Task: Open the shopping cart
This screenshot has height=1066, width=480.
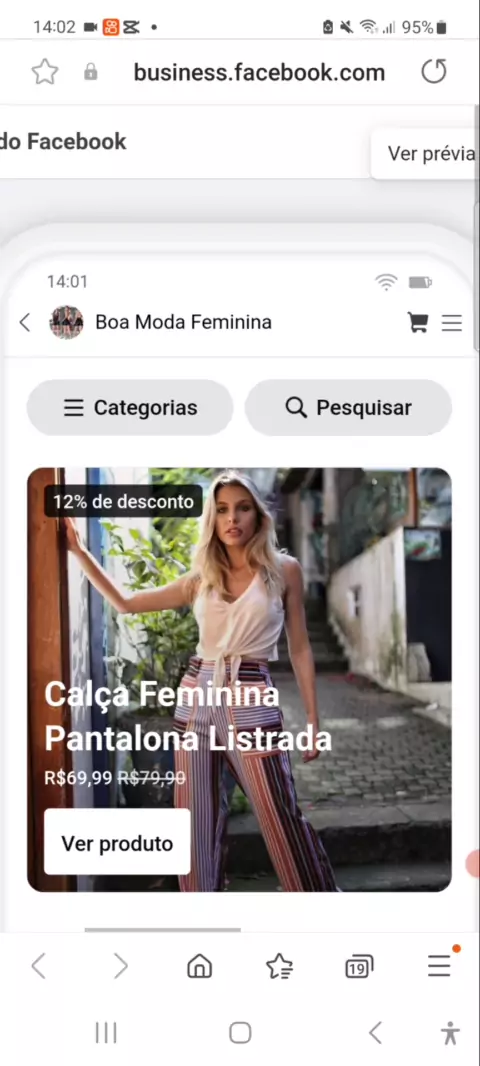Action: 417,322
